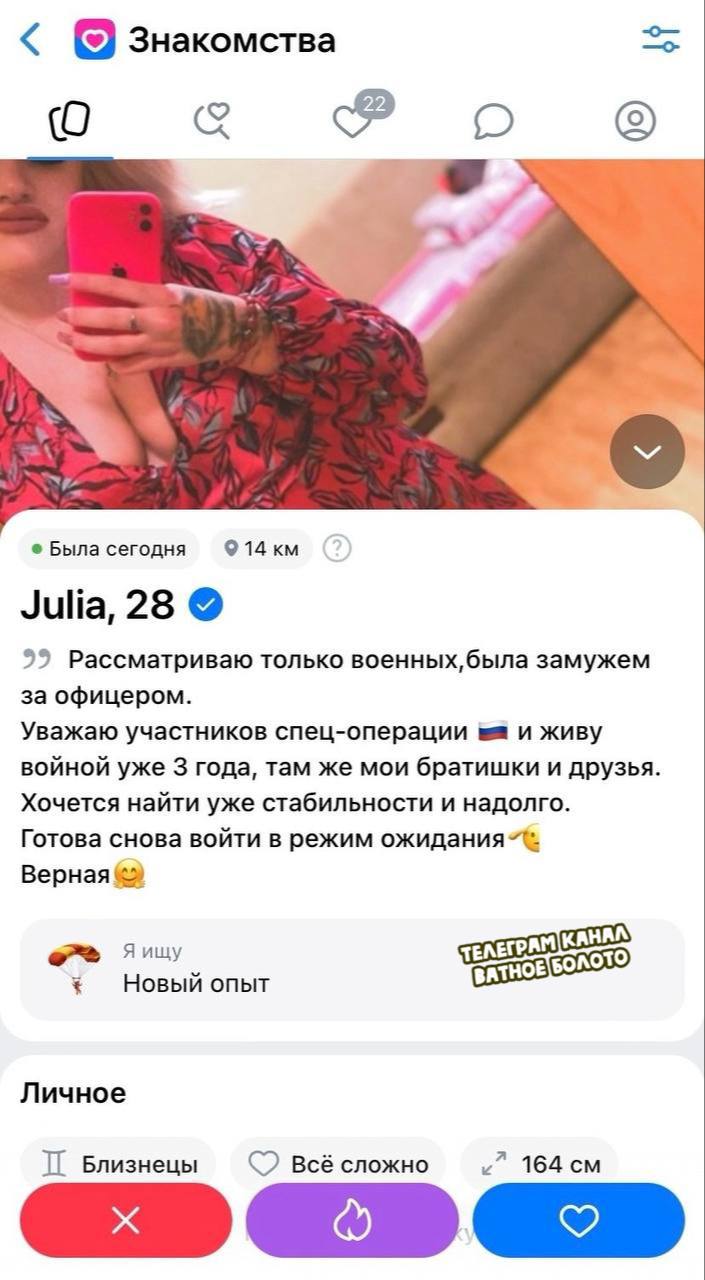The height and width of the screenshot is (1280, 705).
Task: Tap the question mark next to 14 км
Action: click(x=338, y=548)
